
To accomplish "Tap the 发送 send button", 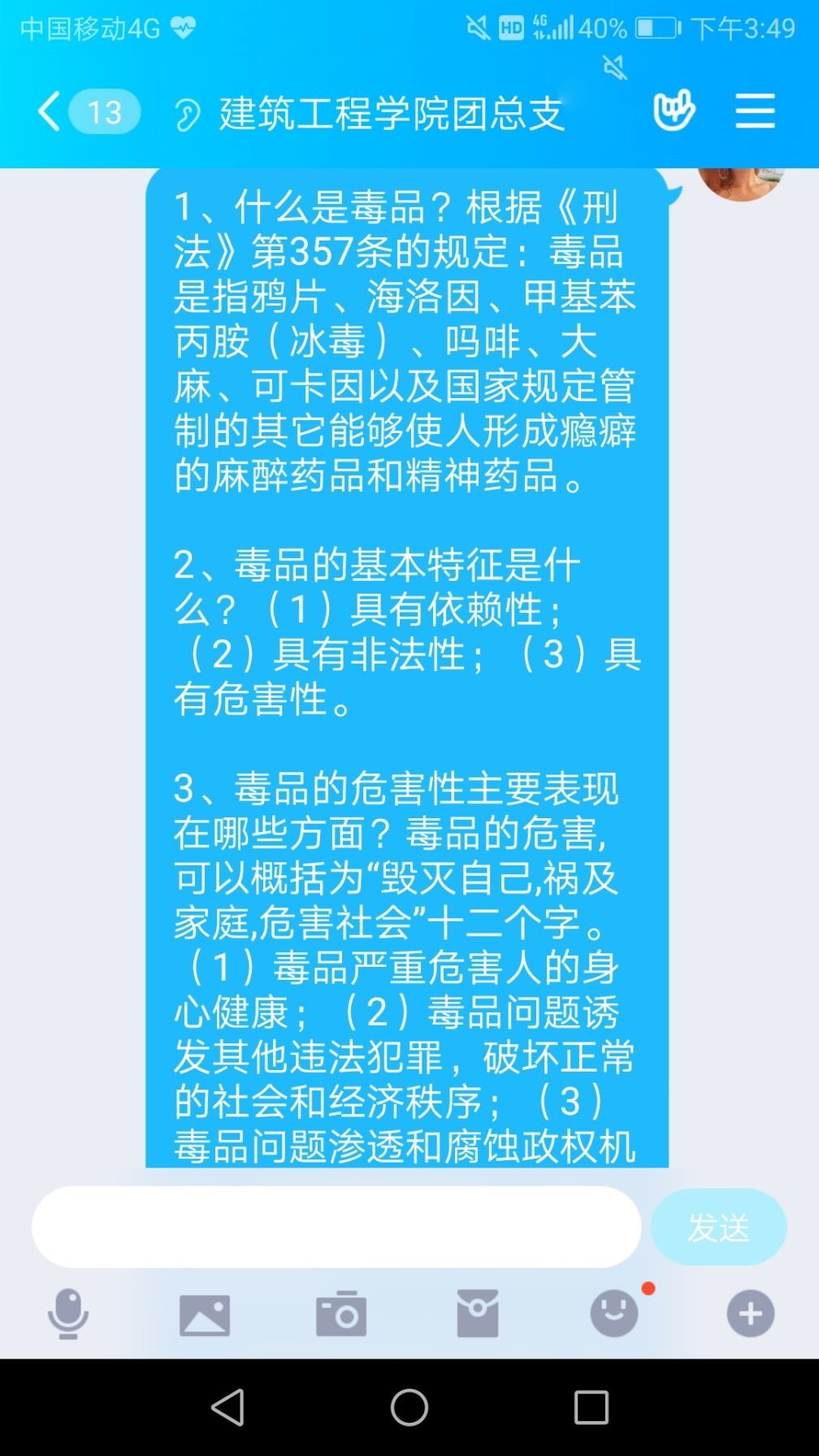I will click(718, 1227).
